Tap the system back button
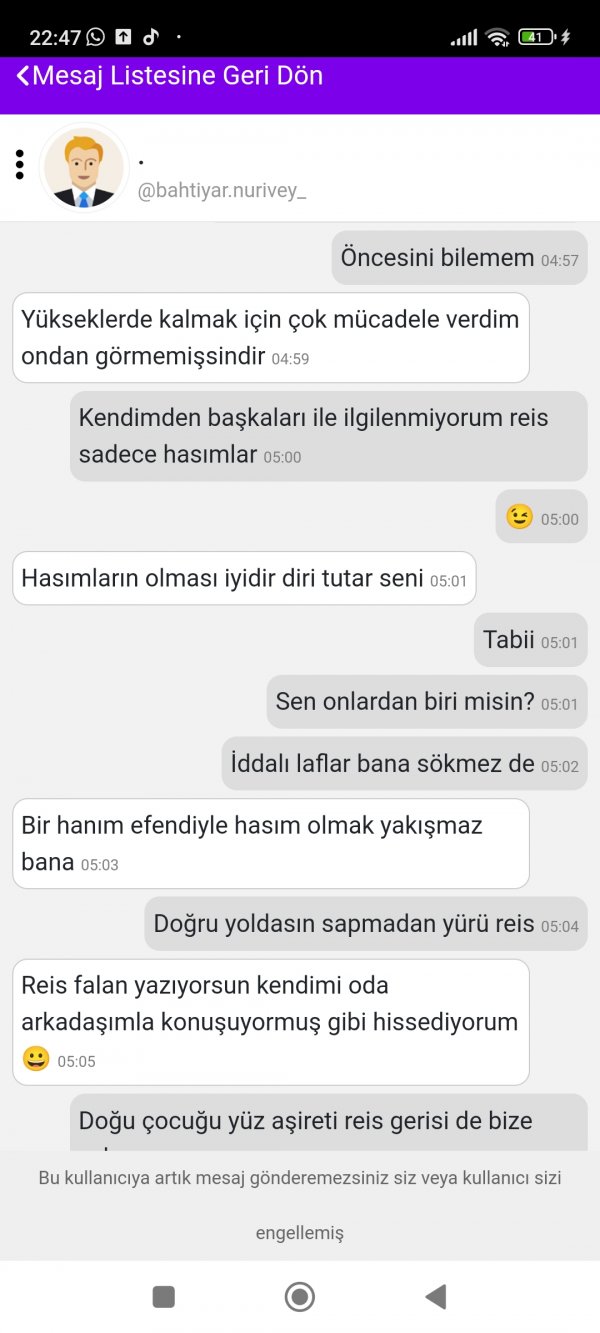The height and width of the screenshot is (1333, 600). pos(435,1297)
